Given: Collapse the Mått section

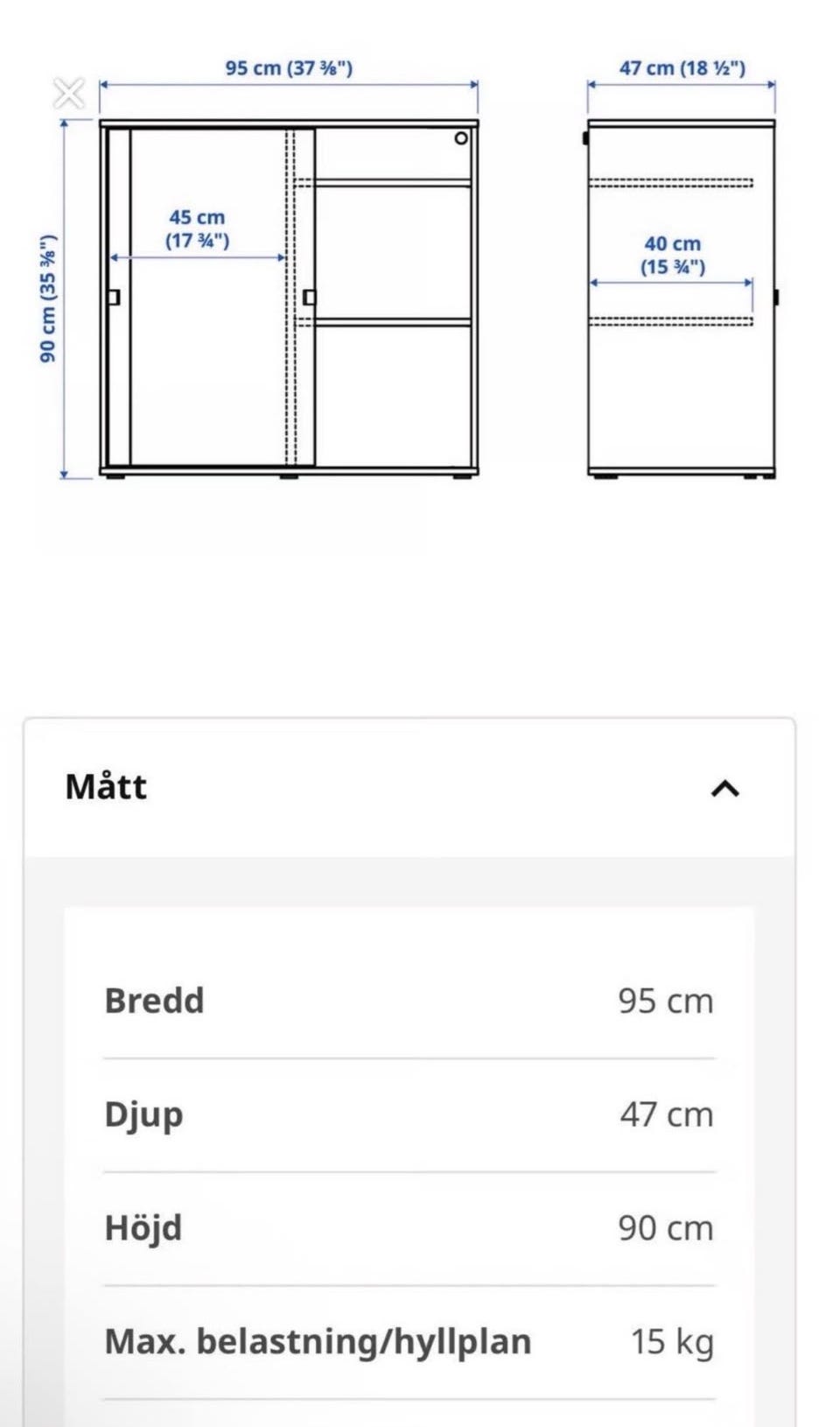Looking at the screenshot, I should tap(724, 789).
